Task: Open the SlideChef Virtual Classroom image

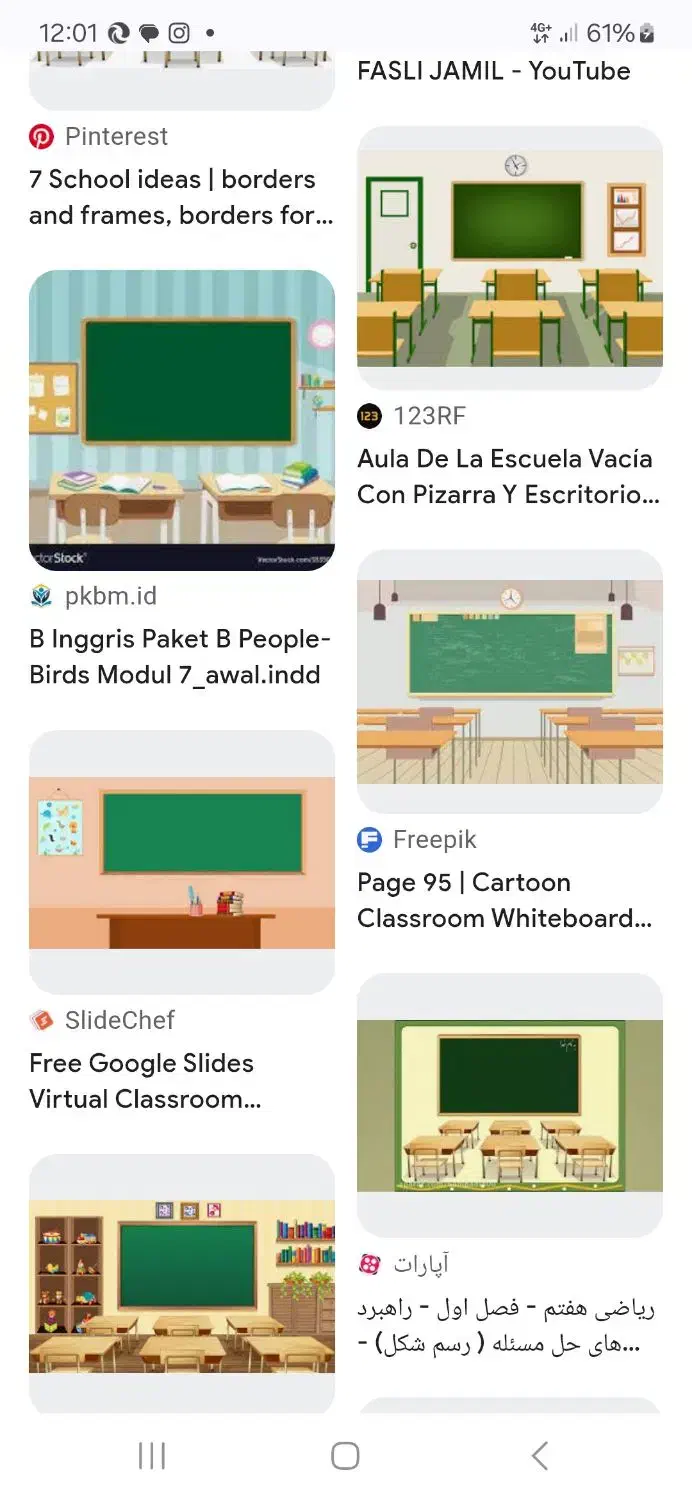Action: (x=181, y=862)
